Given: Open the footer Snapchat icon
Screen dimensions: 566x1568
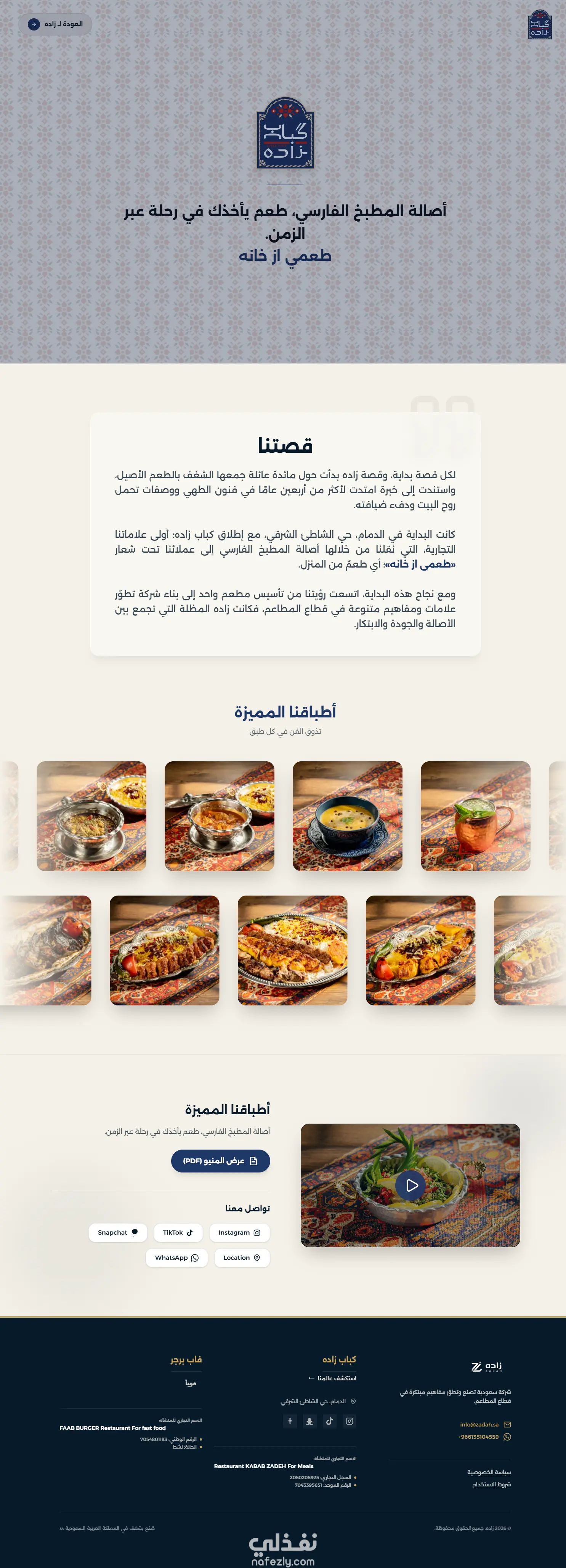Looking at the screenshot, I should 310,1421.
